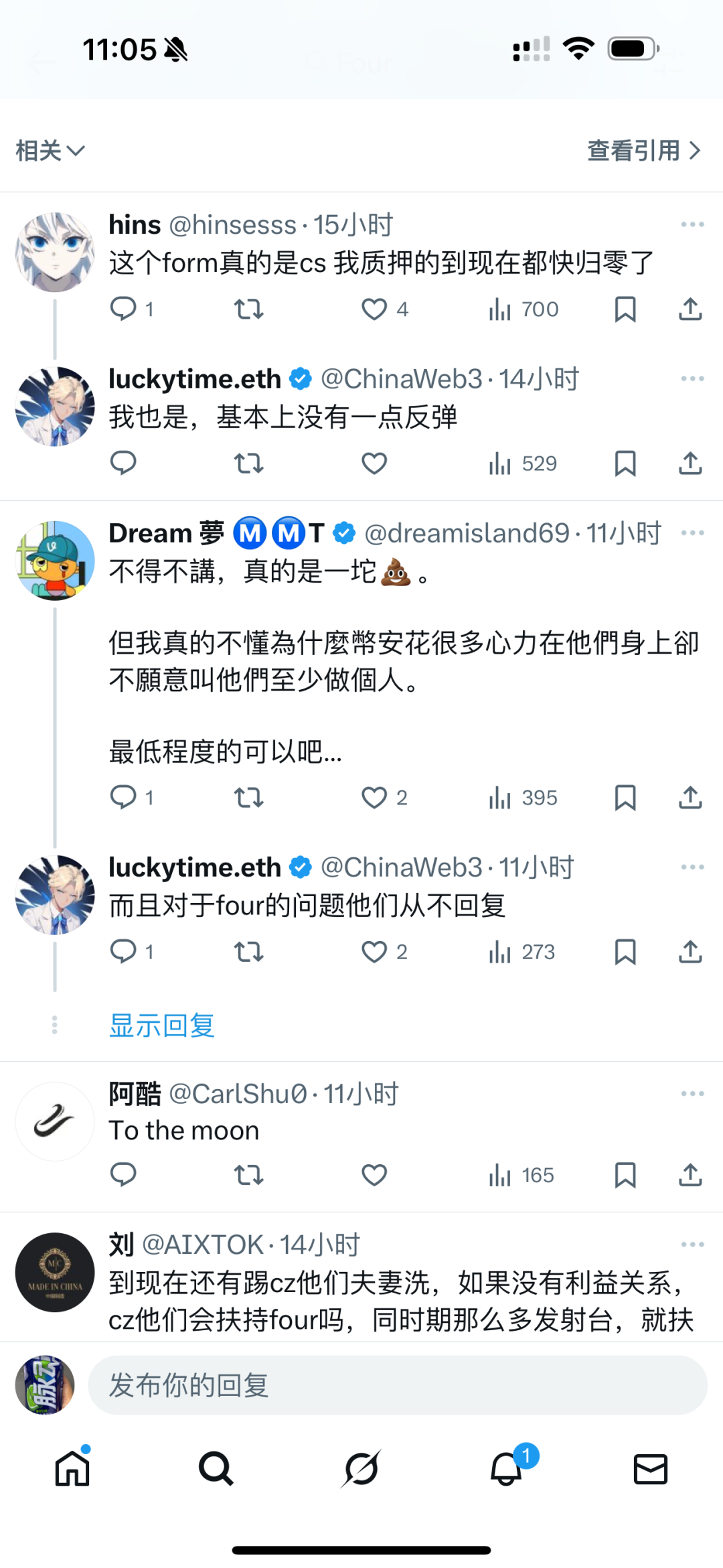Image resolution: width=723 pixels, height=1568 pixels.
Task: Tap 显示回复 to show more replies
Action: click(x=162, y=1025)
